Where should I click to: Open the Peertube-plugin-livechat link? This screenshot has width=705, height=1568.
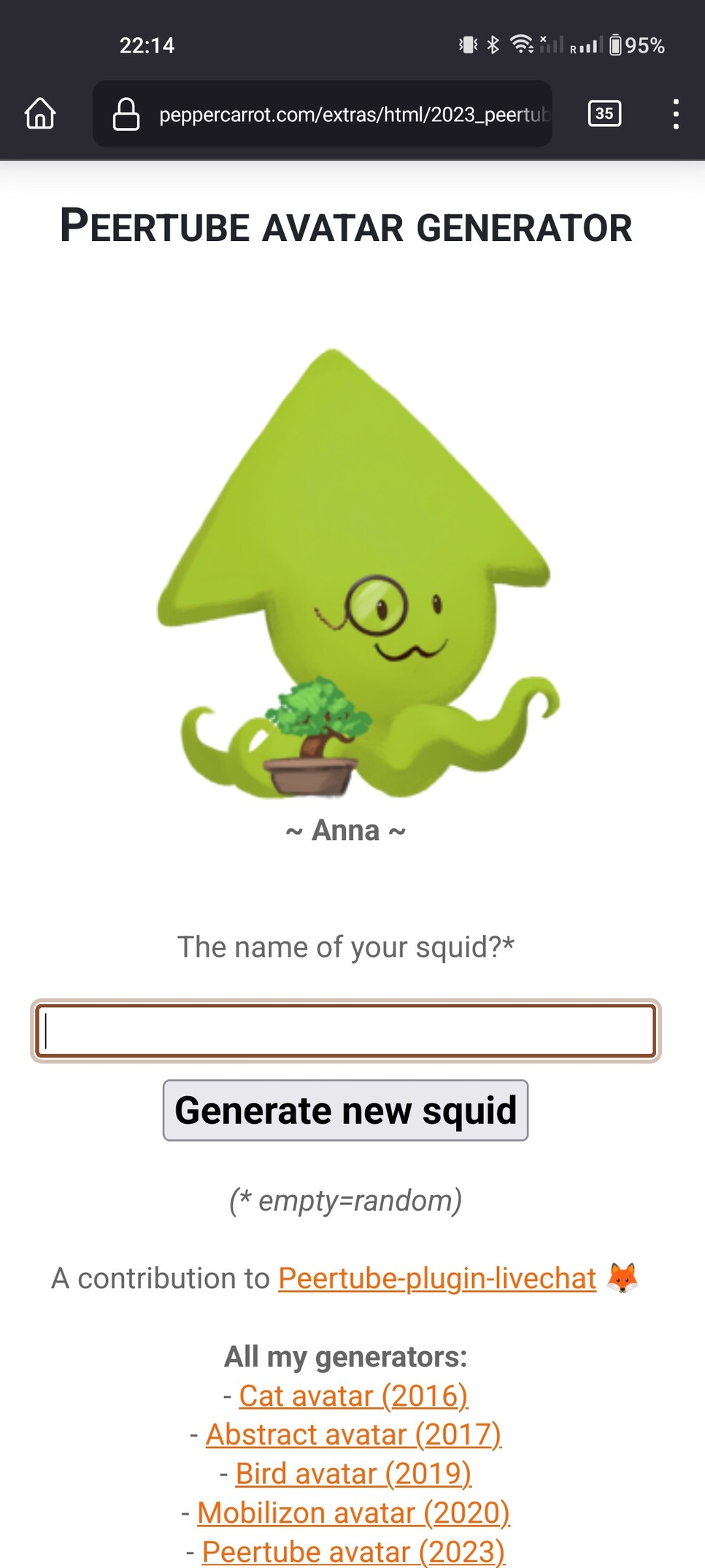pos(437,1278)
